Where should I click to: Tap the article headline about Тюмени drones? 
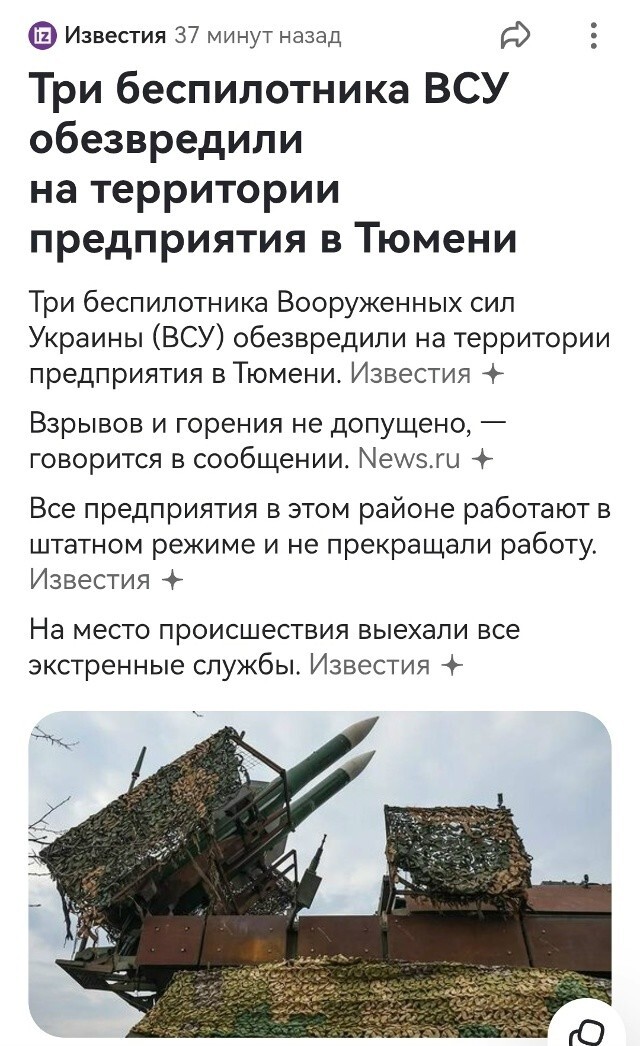[x=272, y=164]
